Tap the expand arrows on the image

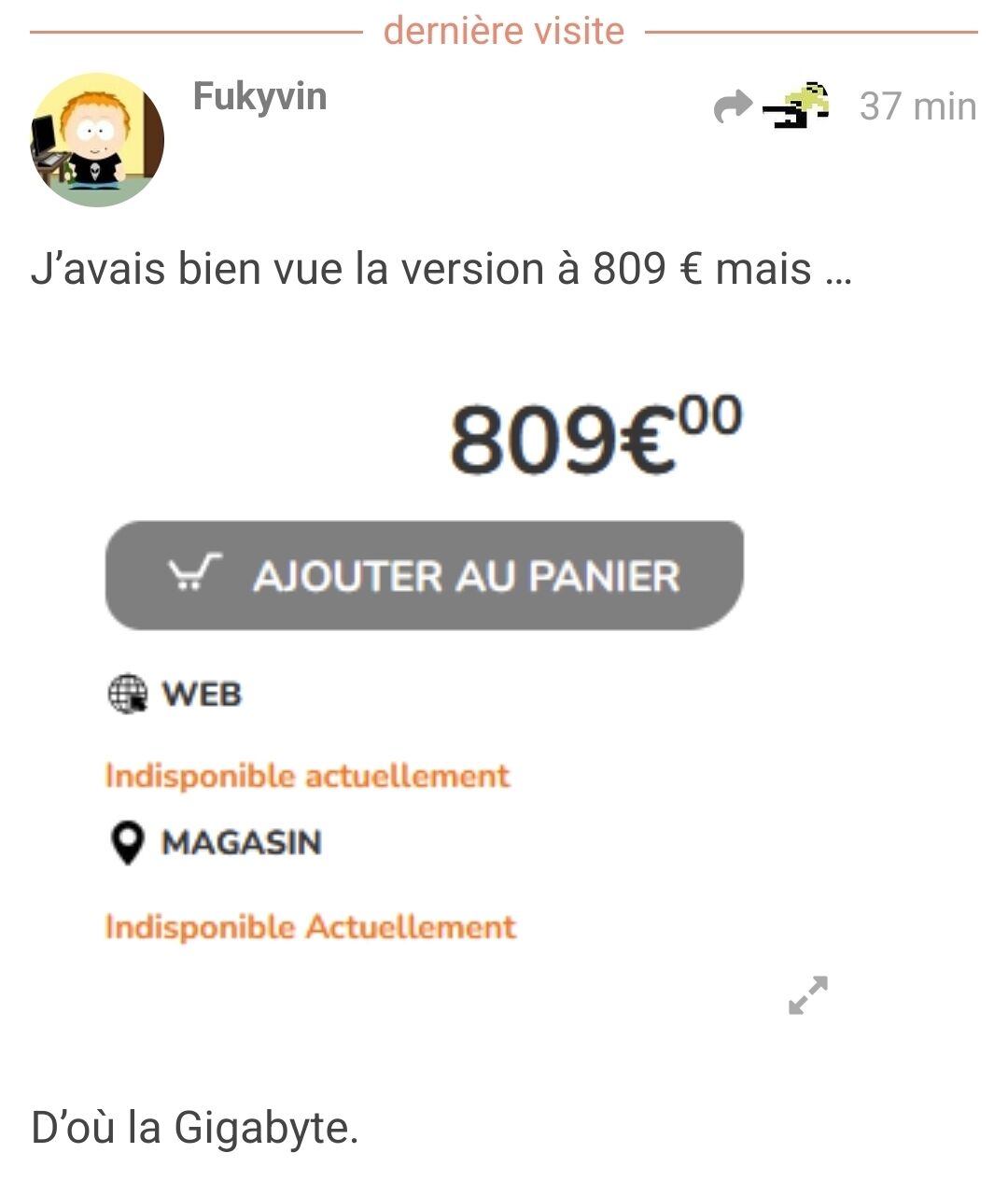808,995
